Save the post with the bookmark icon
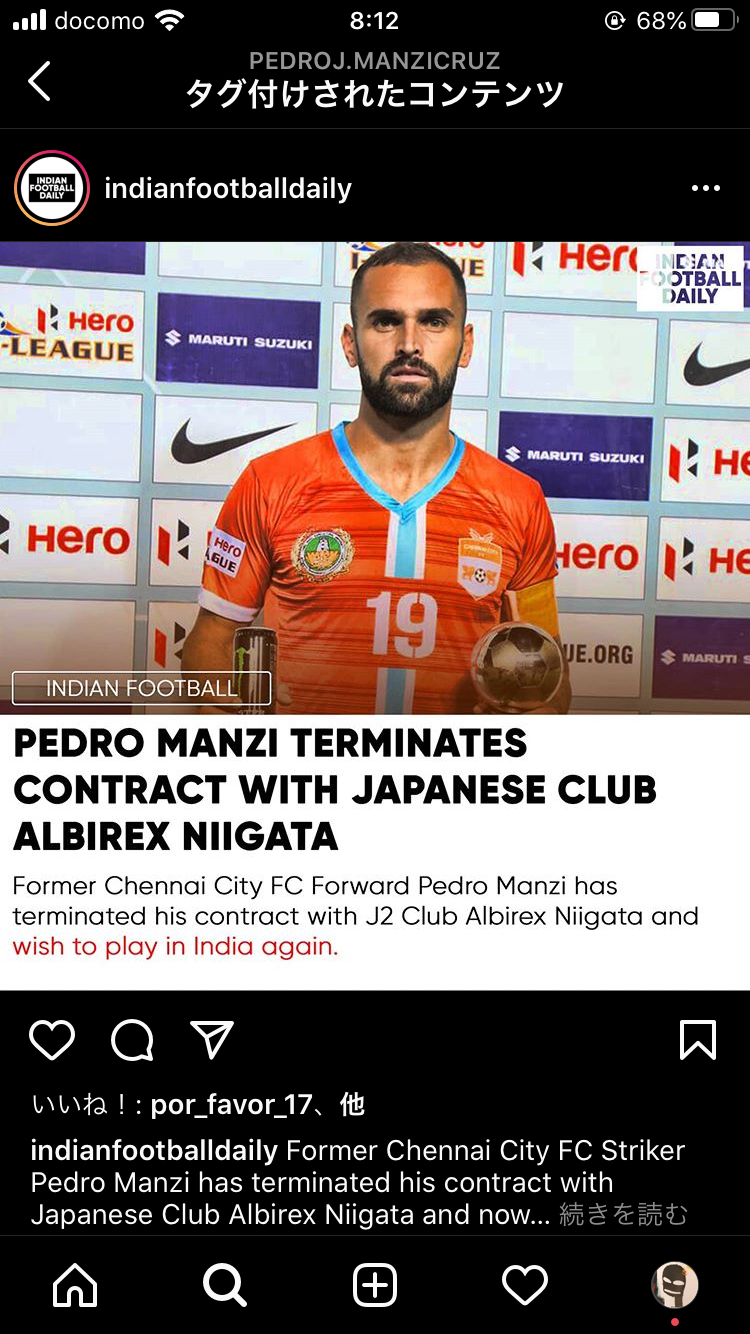This screenshot has width=750, height=1334. coord(697,1041)
